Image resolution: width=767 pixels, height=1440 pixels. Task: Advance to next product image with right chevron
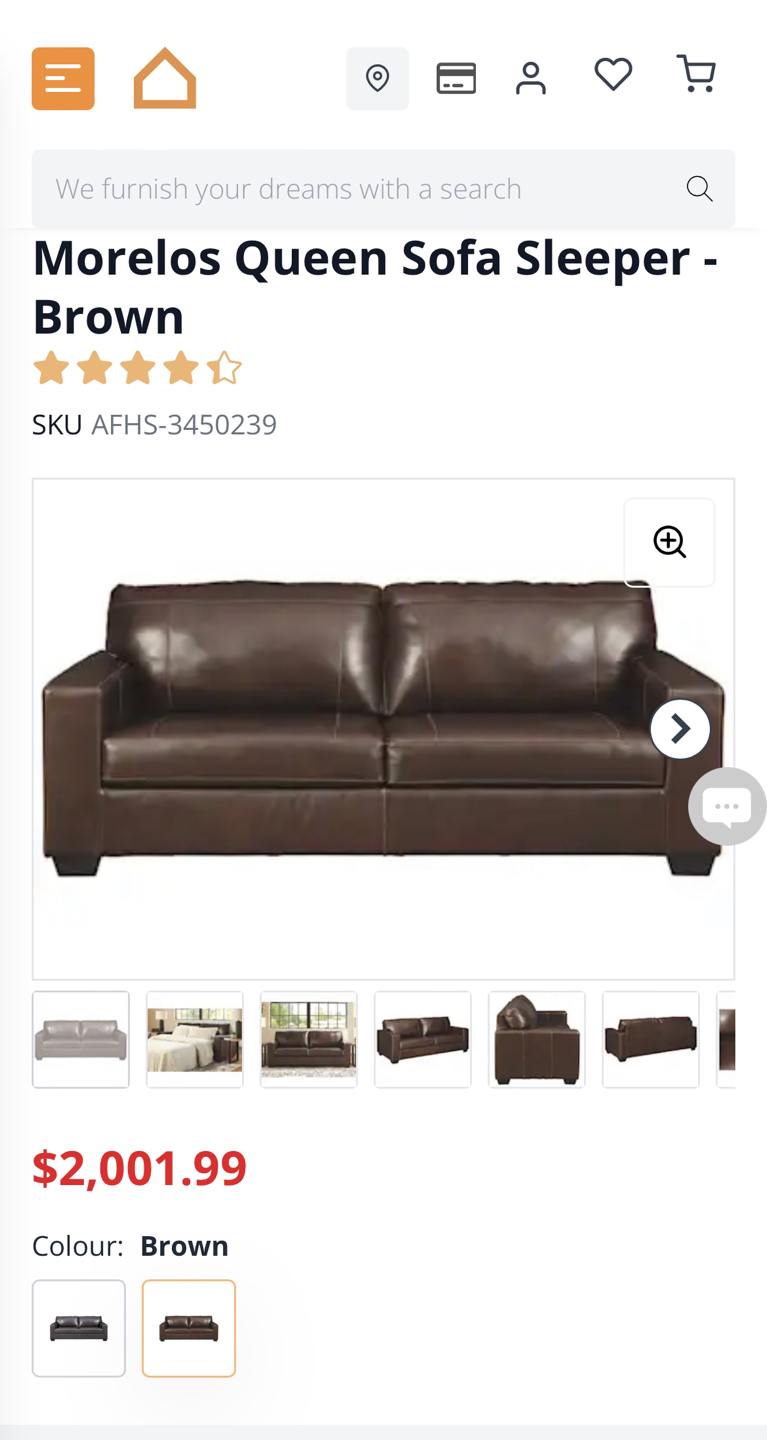(x=681, y=727)
